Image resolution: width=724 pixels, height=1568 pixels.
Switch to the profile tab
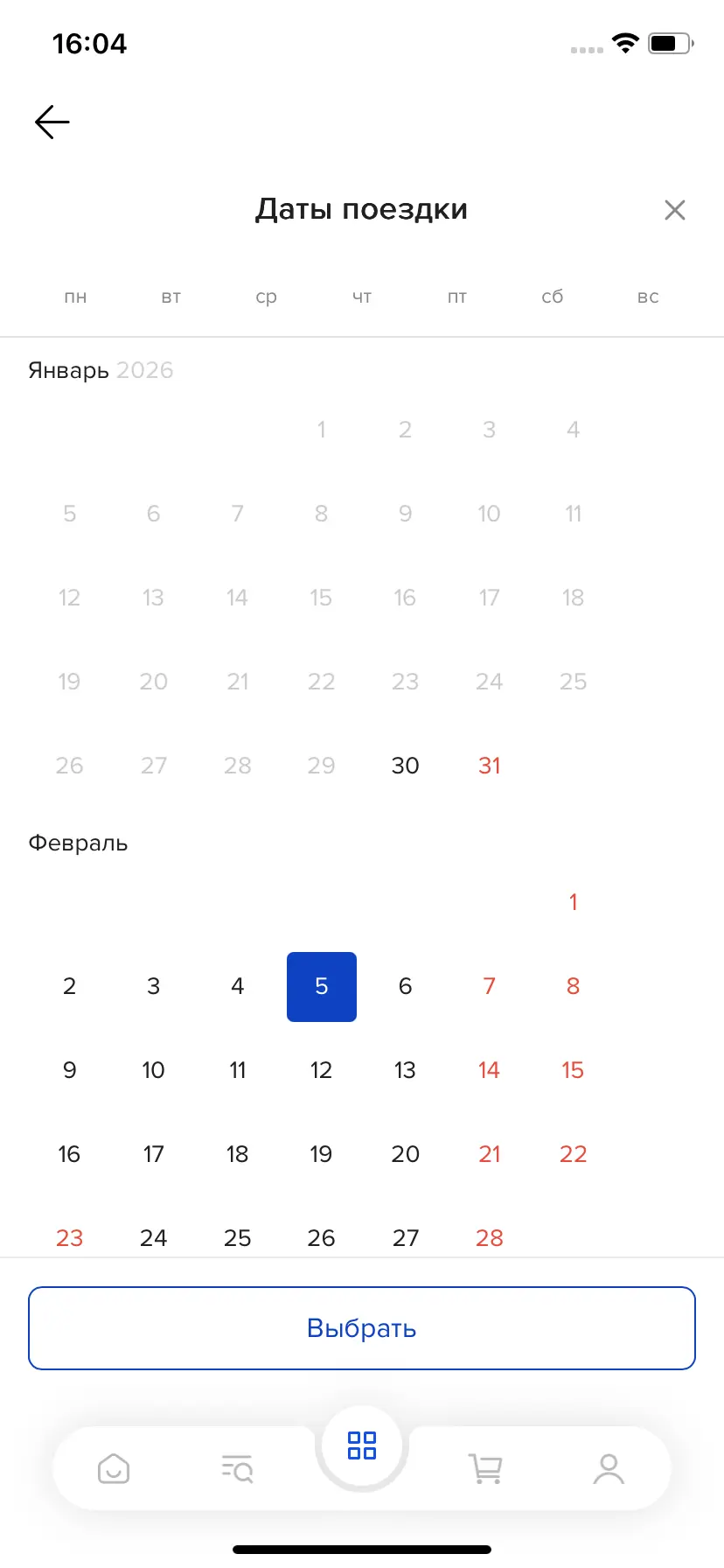[609, 1468]
